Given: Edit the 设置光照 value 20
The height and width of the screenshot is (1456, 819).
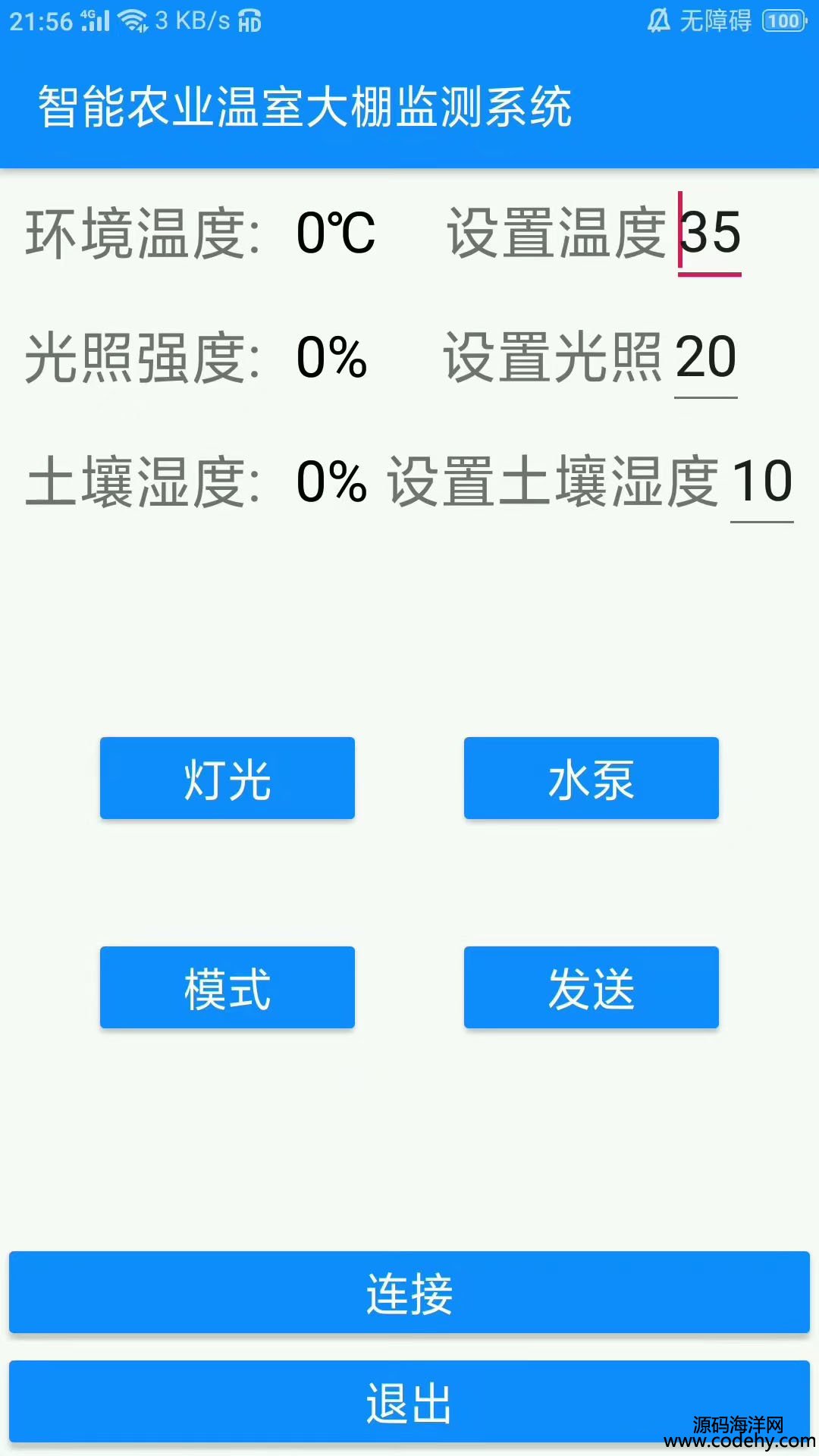Looking at the screenshot, I should pos(706,358).
